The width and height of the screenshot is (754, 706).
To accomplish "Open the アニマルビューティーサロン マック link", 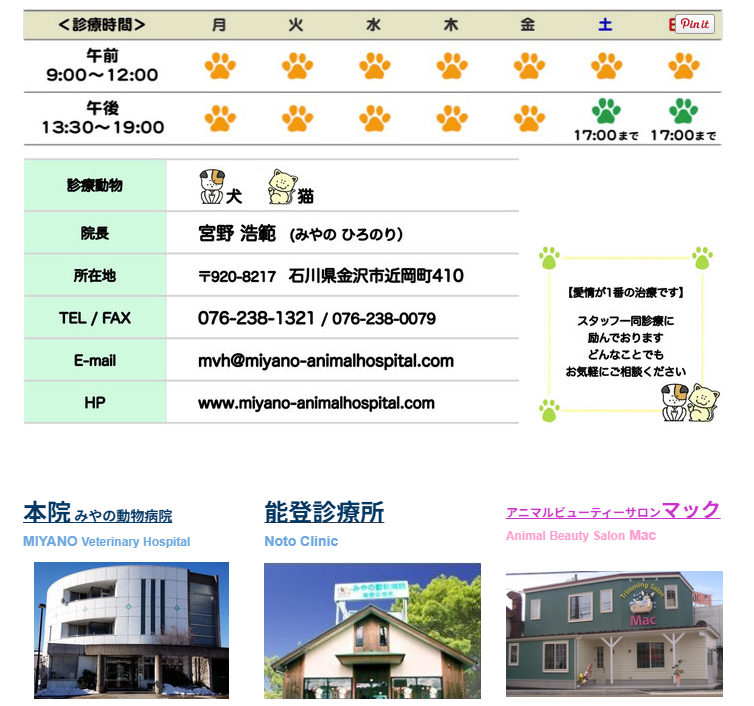I will [612, 511].
